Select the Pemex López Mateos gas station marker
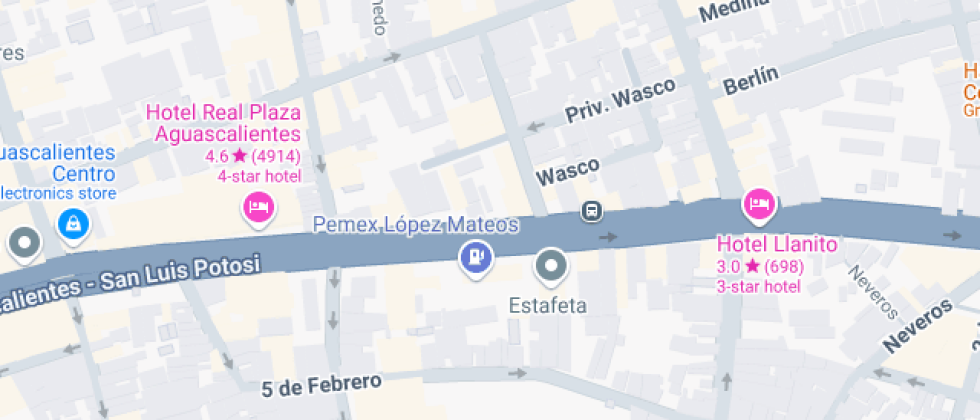The width and height of the screenshot is (980, 420). coord(476,257)
